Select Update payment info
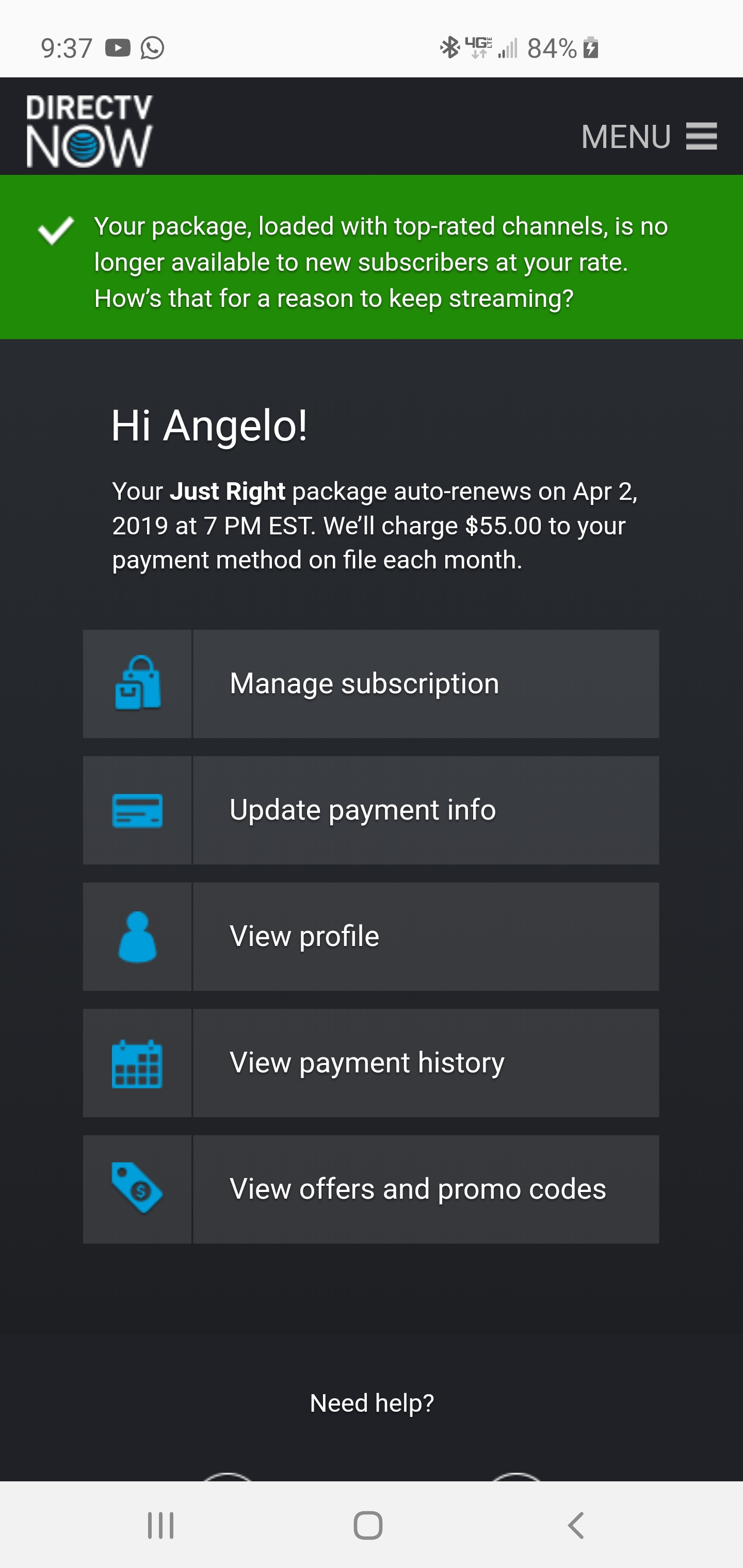The width and height of the screenshot is (743, 1568). pyautogui.click(x=370, y=810)
